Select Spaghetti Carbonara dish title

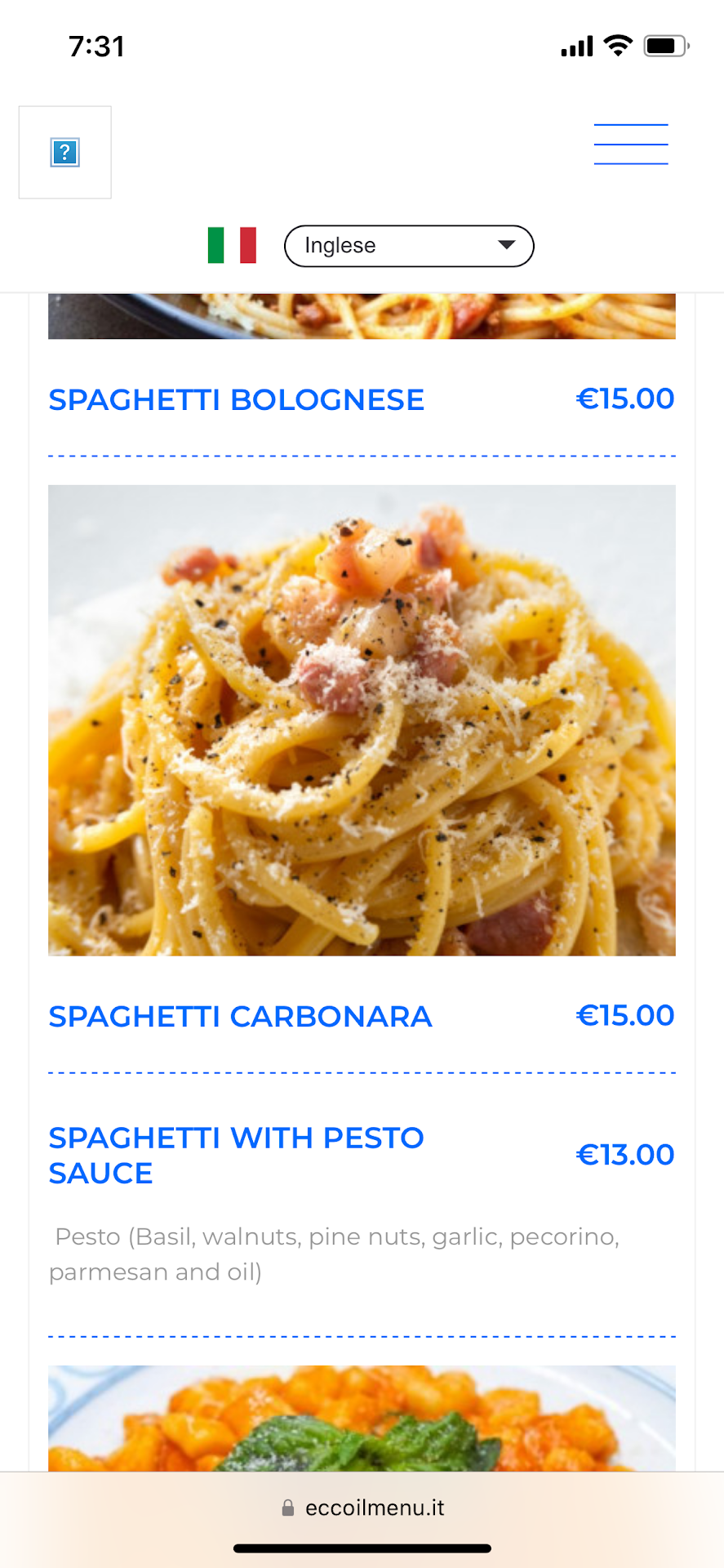click(x=240, y=1017)
